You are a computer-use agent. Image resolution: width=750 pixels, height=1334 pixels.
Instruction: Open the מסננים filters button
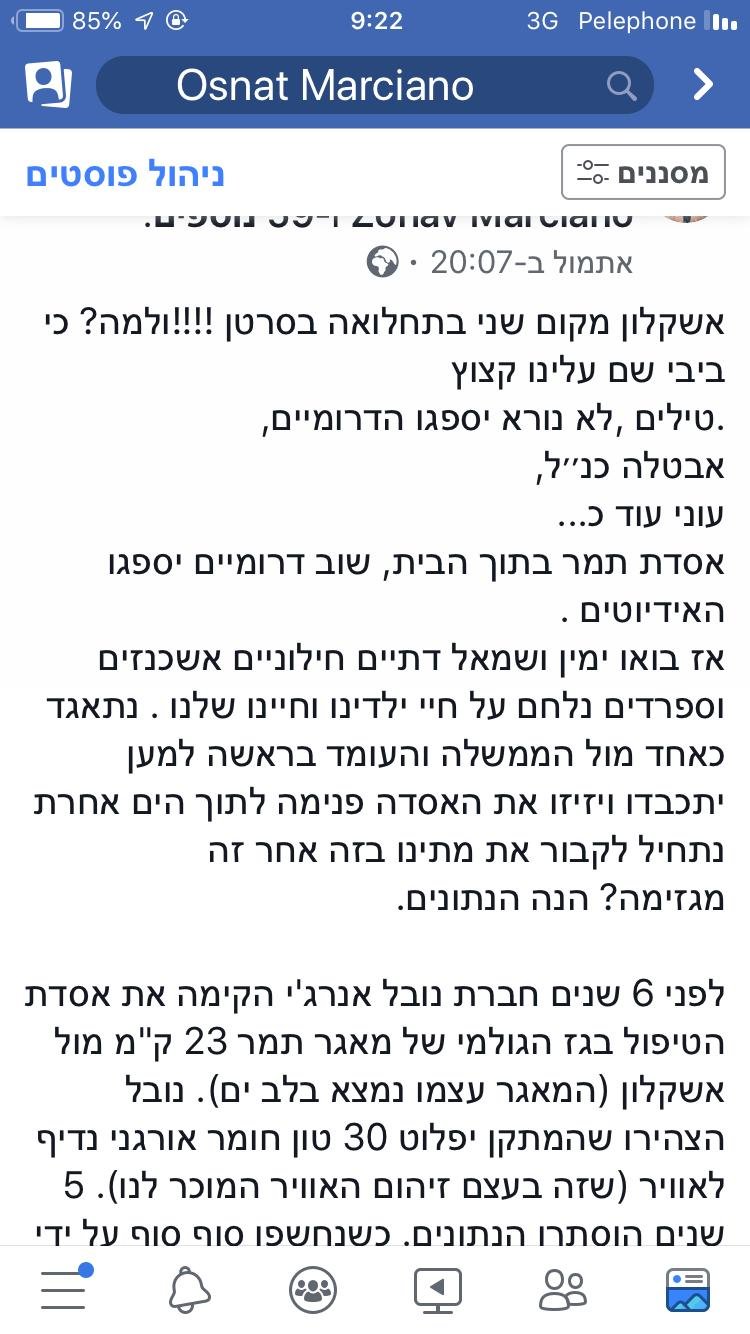tap(643, 172)
